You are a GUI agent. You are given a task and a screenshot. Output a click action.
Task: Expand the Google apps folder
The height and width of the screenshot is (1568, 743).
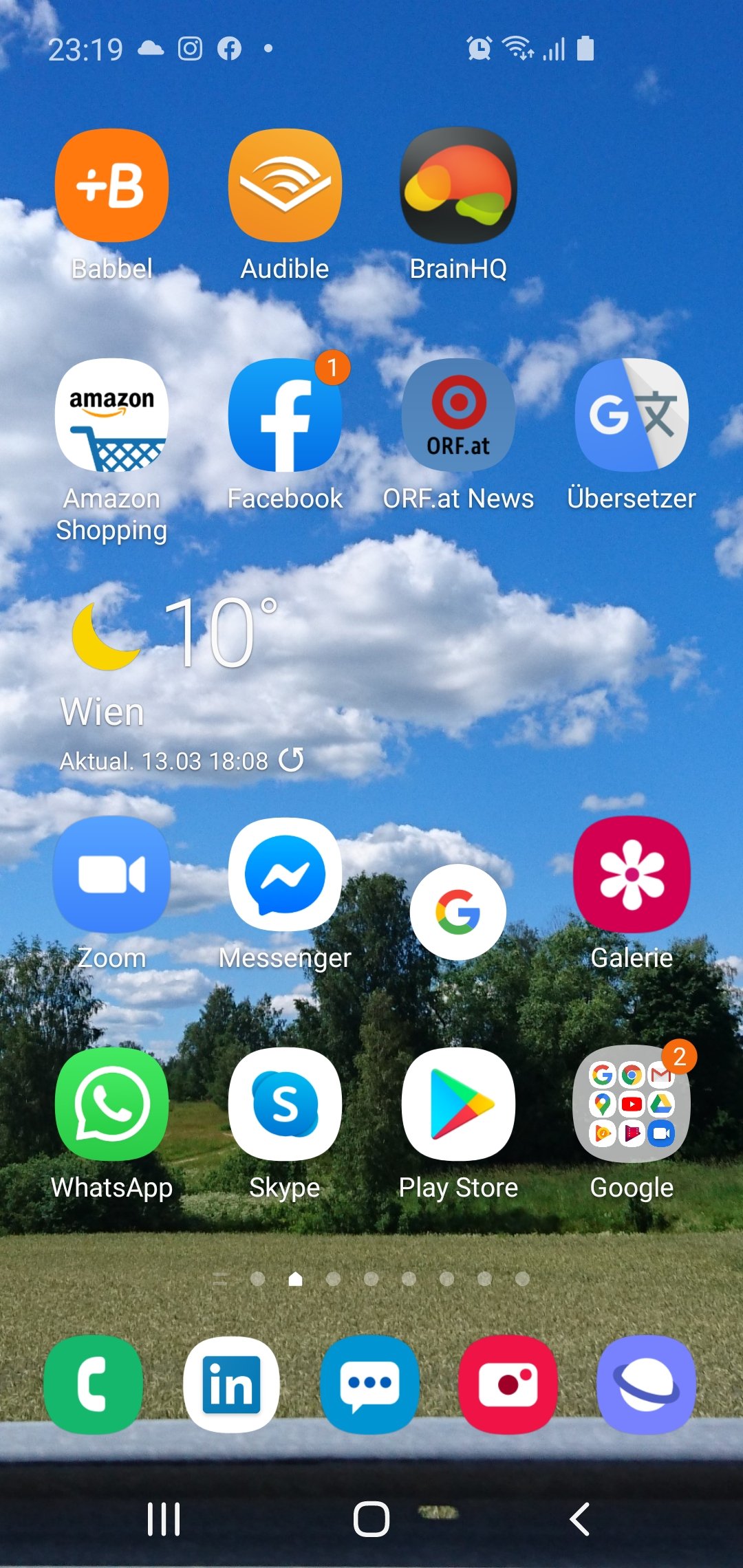(632, 1104)
